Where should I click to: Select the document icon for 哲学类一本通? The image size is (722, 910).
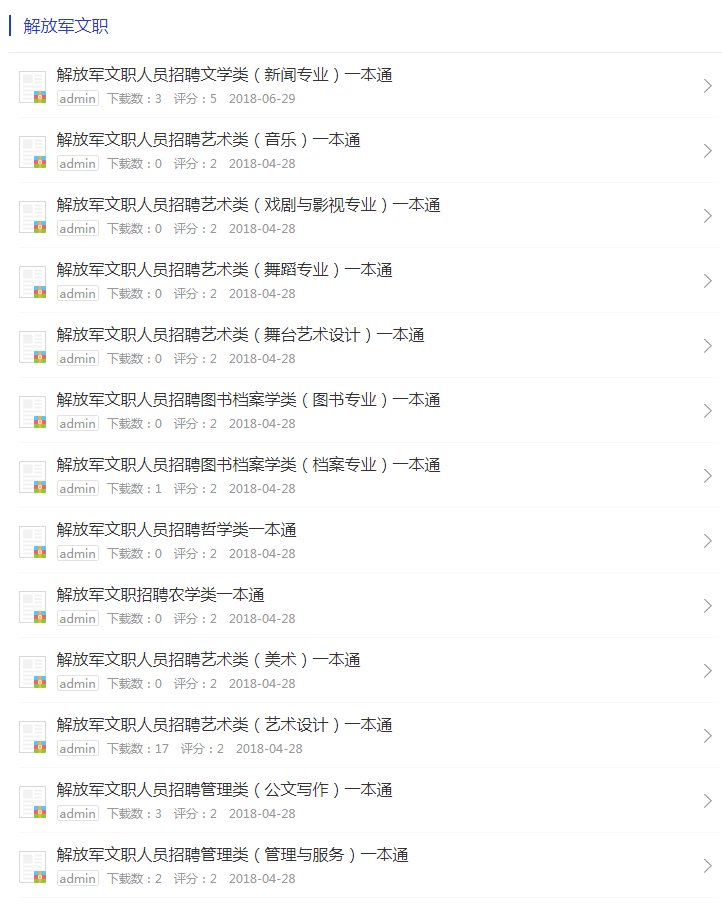(x=33, y=541)
